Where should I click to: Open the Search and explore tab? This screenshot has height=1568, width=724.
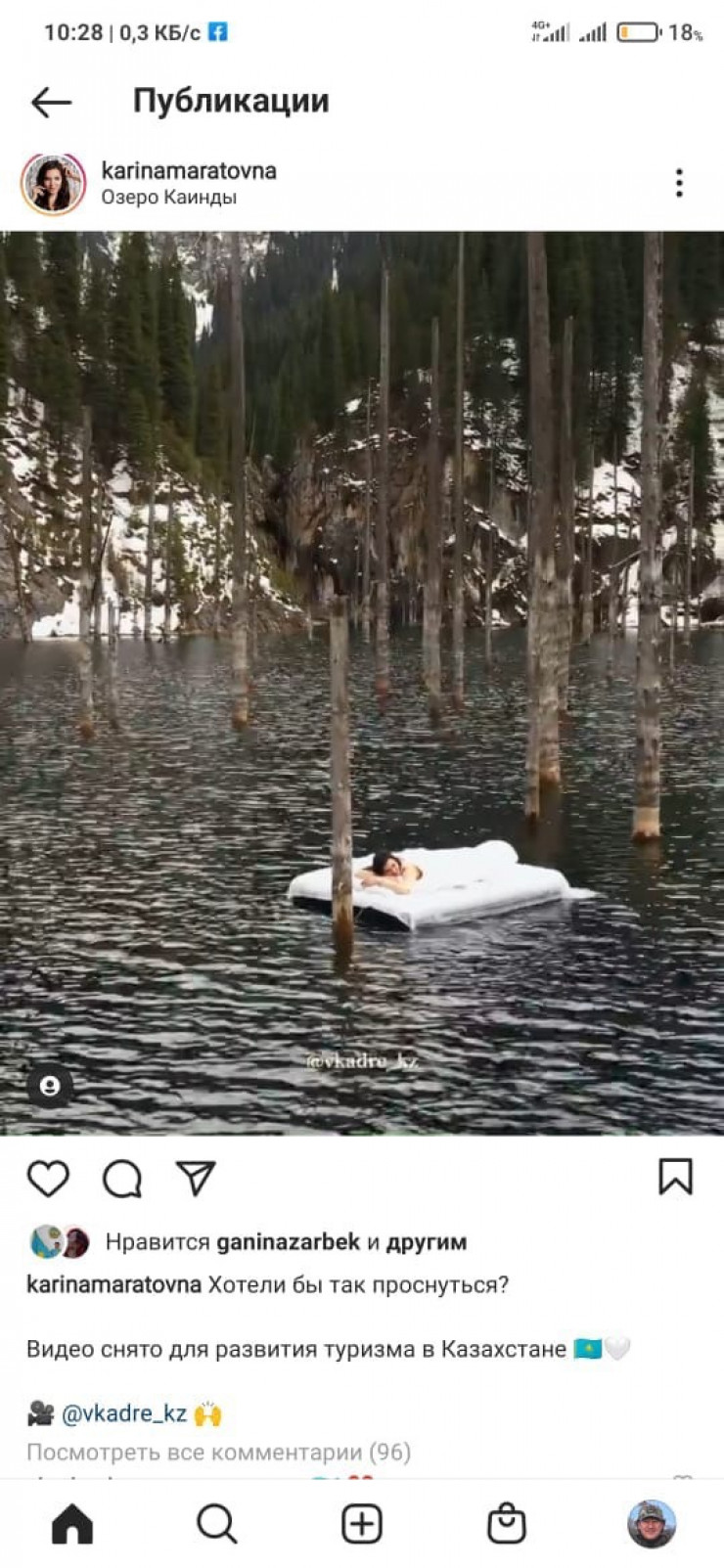(x=217, y=1524)
